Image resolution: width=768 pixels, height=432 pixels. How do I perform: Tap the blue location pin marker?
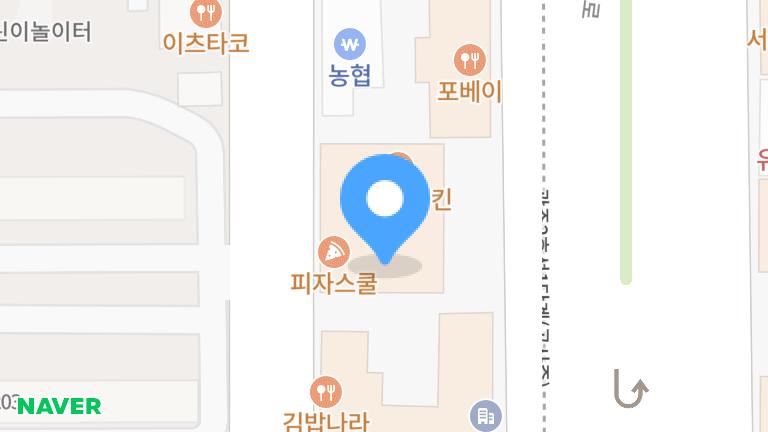click(x=385, y=202)
